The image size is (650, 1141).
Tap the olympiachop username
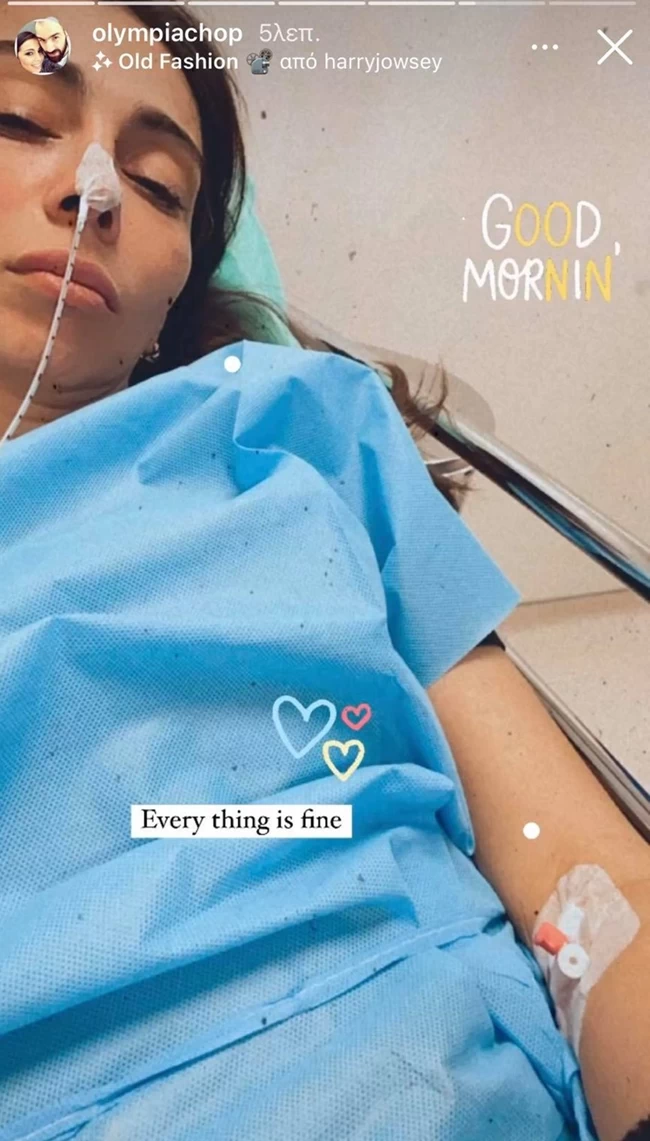click(167, 33)
